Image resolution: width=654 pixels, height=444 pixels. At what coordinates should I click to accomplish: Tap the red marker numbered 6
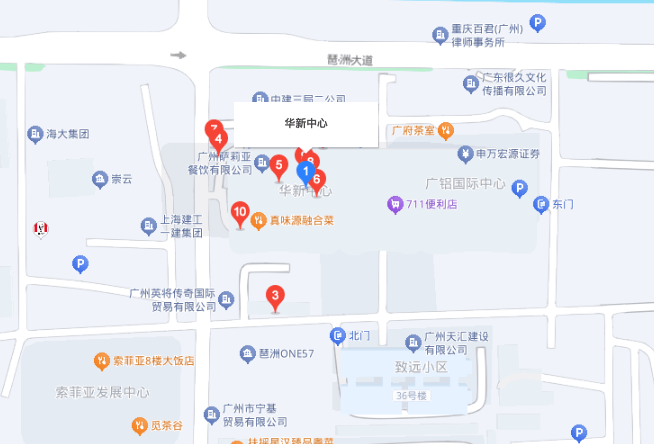[318, 181]
